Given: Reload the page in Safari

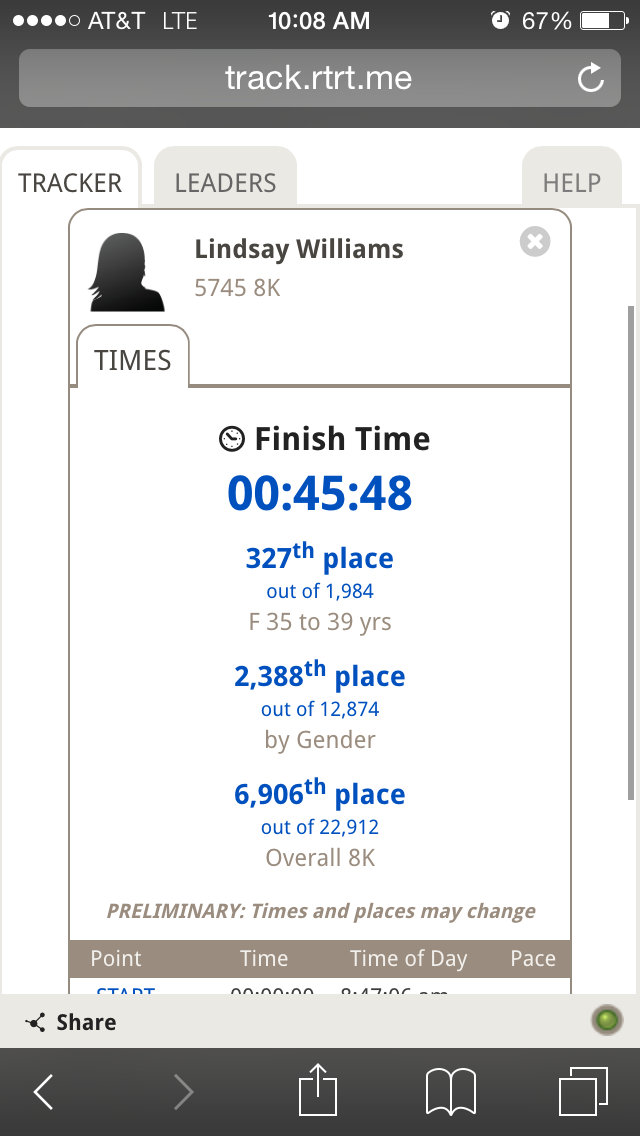Looking at the screenshot, I should (x=590, y=78).
